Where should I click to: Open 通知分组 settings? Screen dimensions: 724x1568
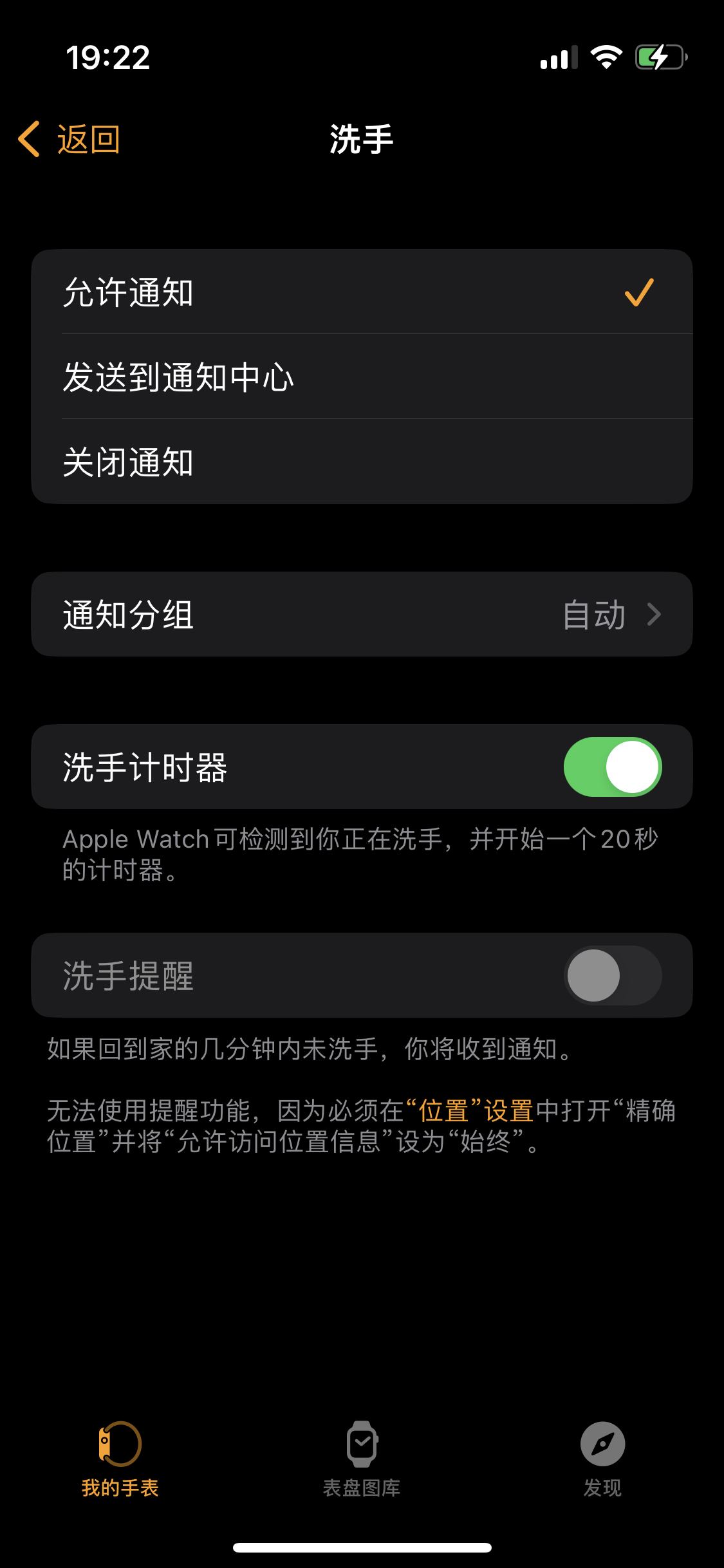[360, 615]
